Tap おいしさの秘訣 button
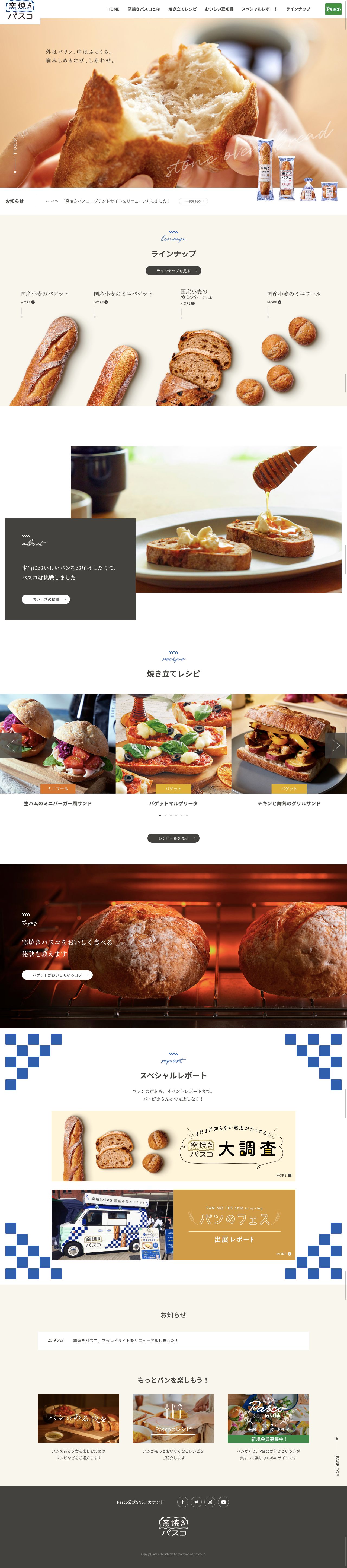This screenshot has width=347, height=1568. [x=46, y=600]
